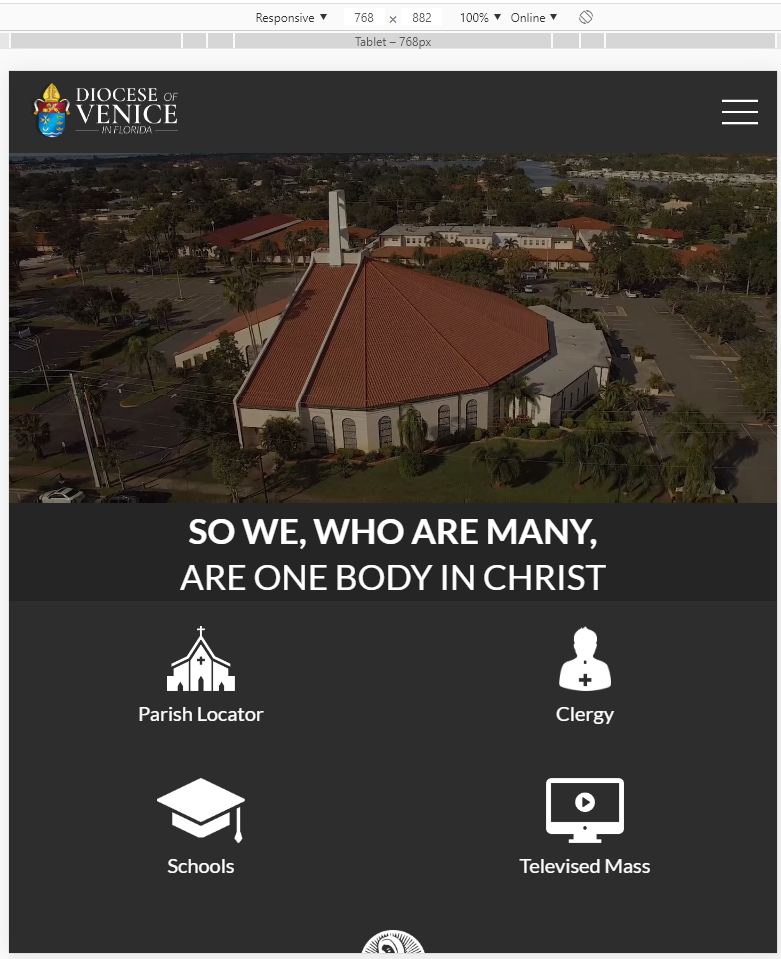Rotate the device viewport orientation
The height and width of the screenshot is (959, 781).
coord(586,18)
